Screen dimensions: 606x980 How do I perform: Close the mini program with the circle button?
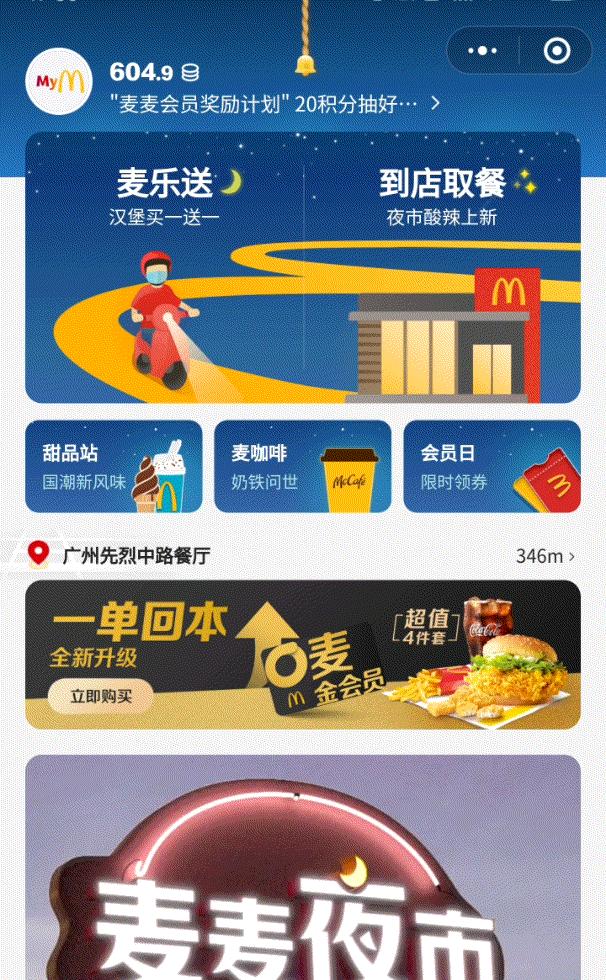[556, 51]
